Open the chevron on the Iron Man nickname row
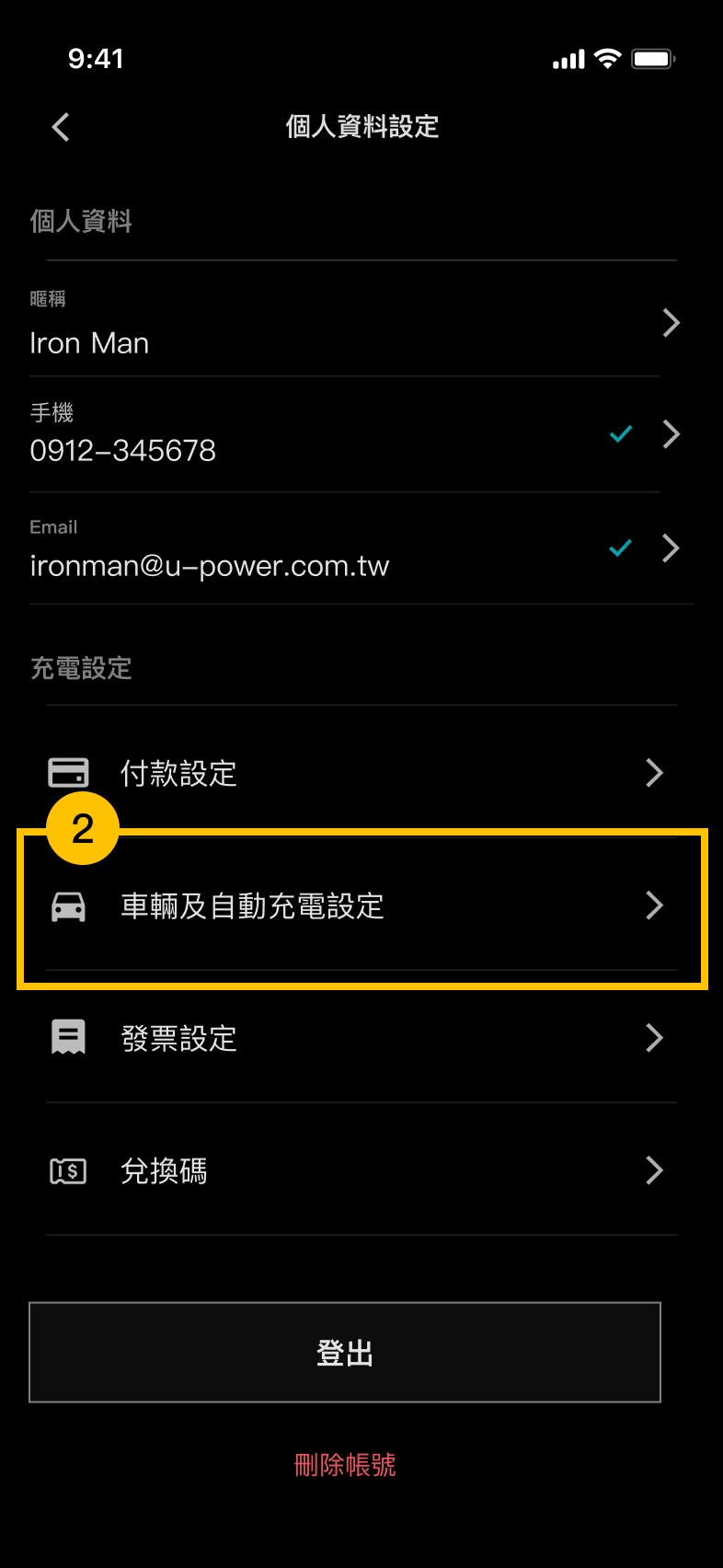This screenshot has height=1568, width=723. (x=671, y=323)
